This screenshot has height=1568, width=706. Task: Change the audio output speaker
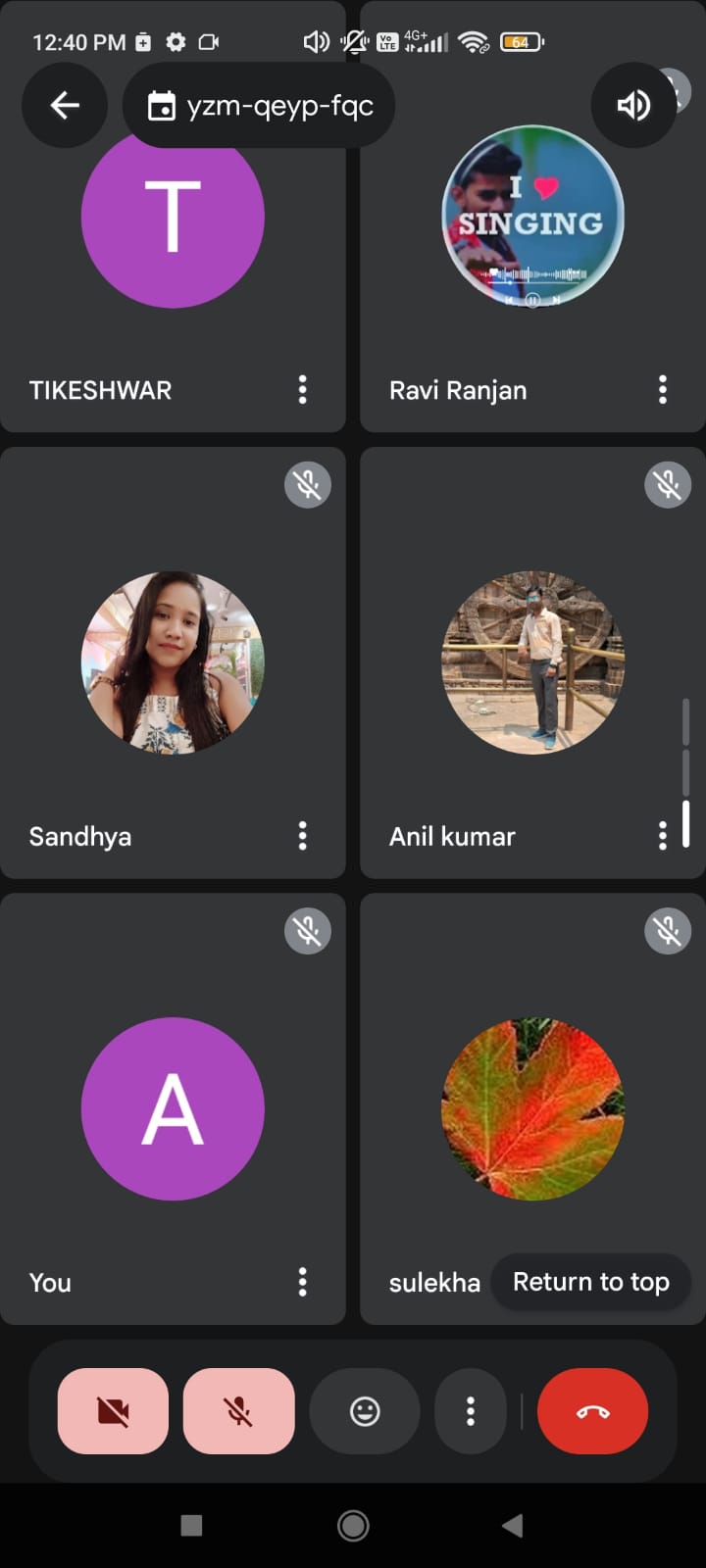click(x=633, y=105)
